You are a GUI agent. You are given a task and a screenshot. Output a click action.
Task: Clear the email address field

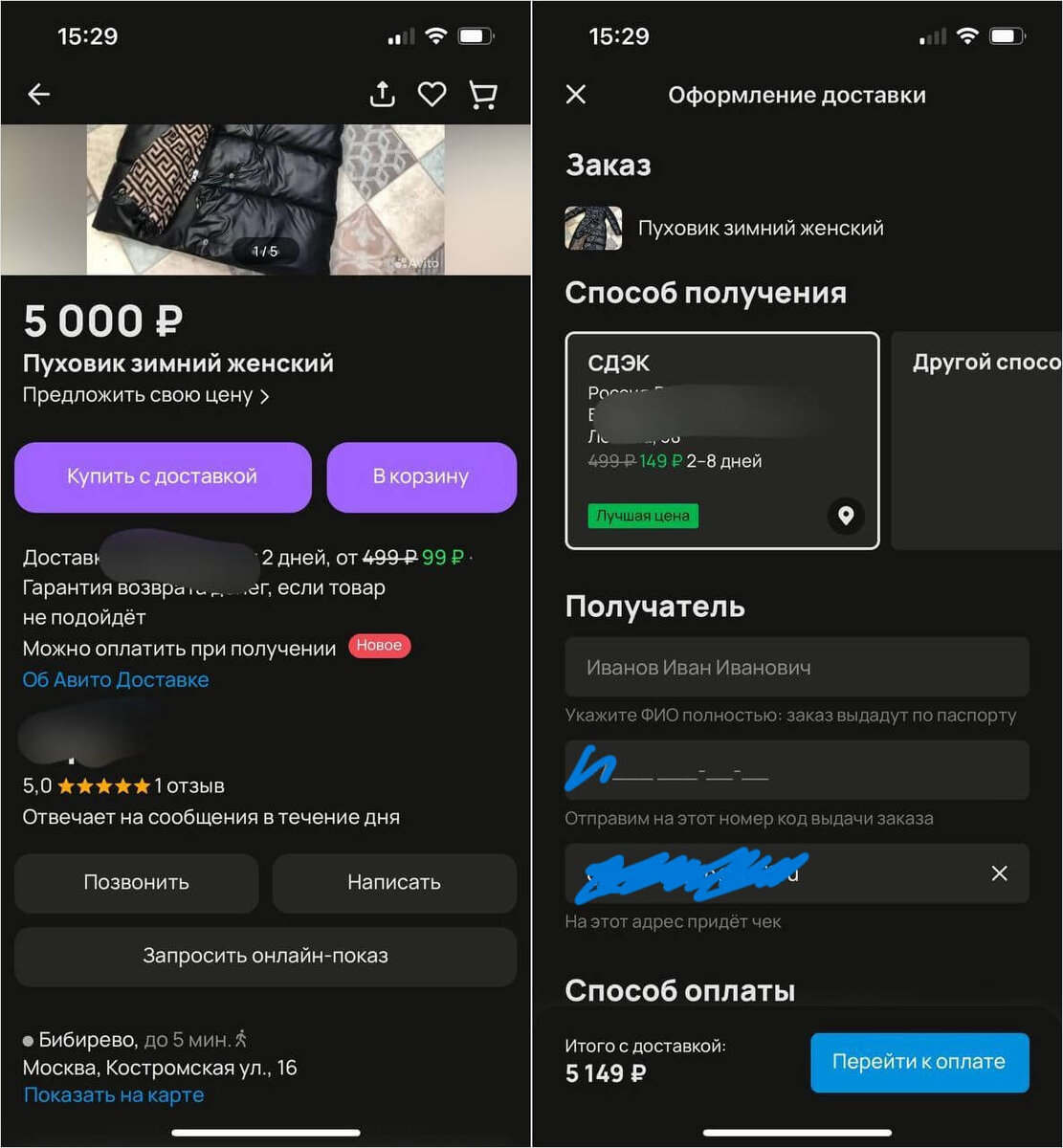pos(999,873)
